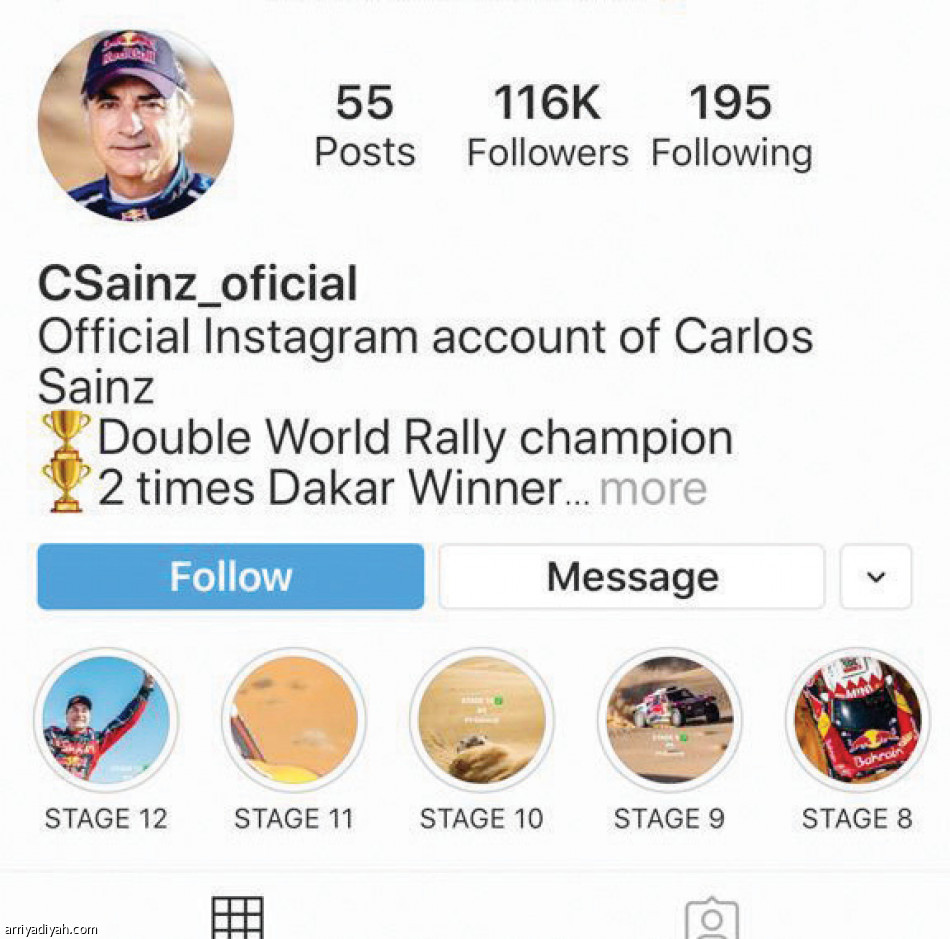Expand the bio with the more link
This screenshot has width=950, height=939.
pyautogui.click(x=653, y=489)
